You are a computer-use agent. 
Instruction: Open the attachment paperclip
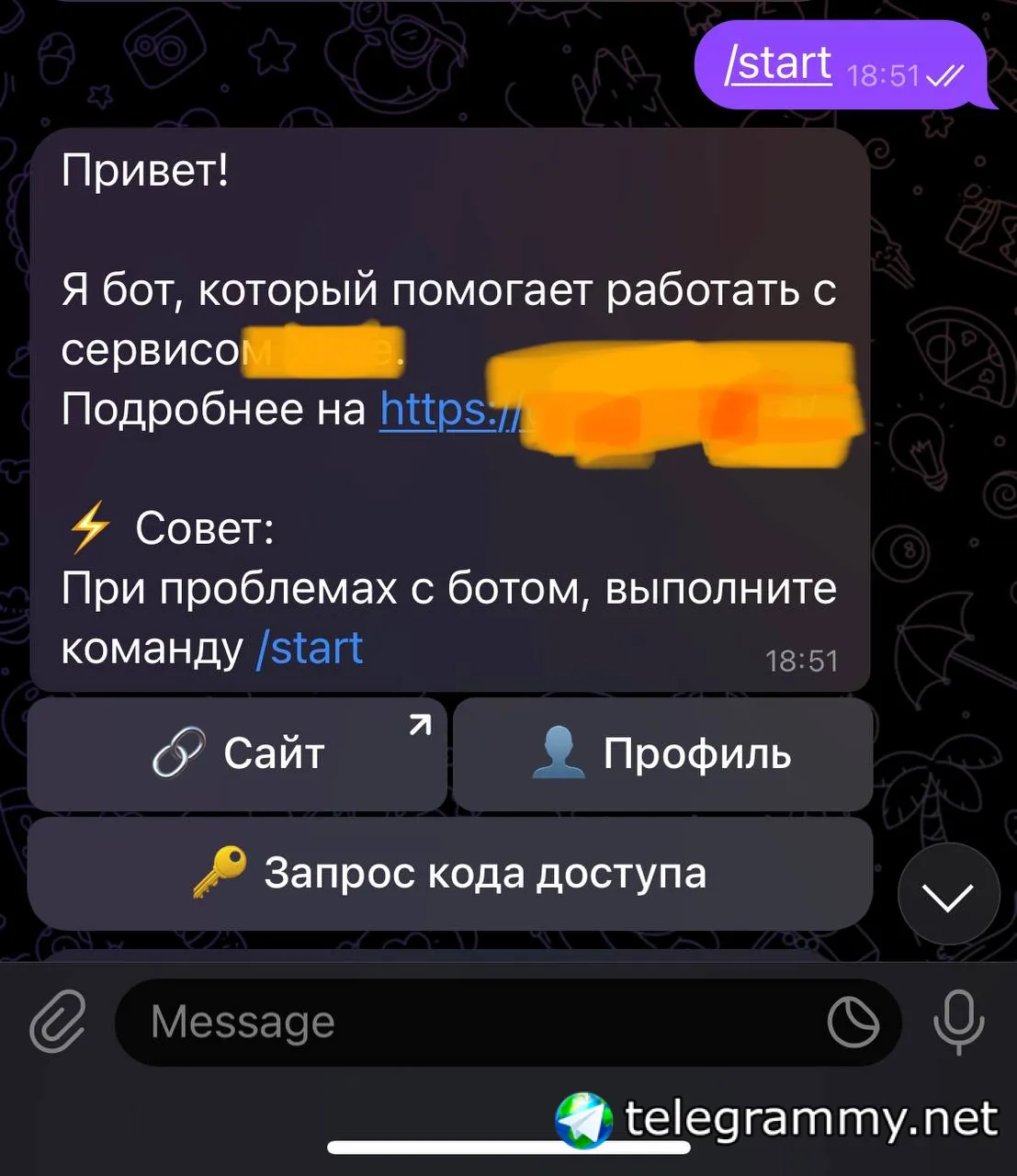[x=58, y=1022]
